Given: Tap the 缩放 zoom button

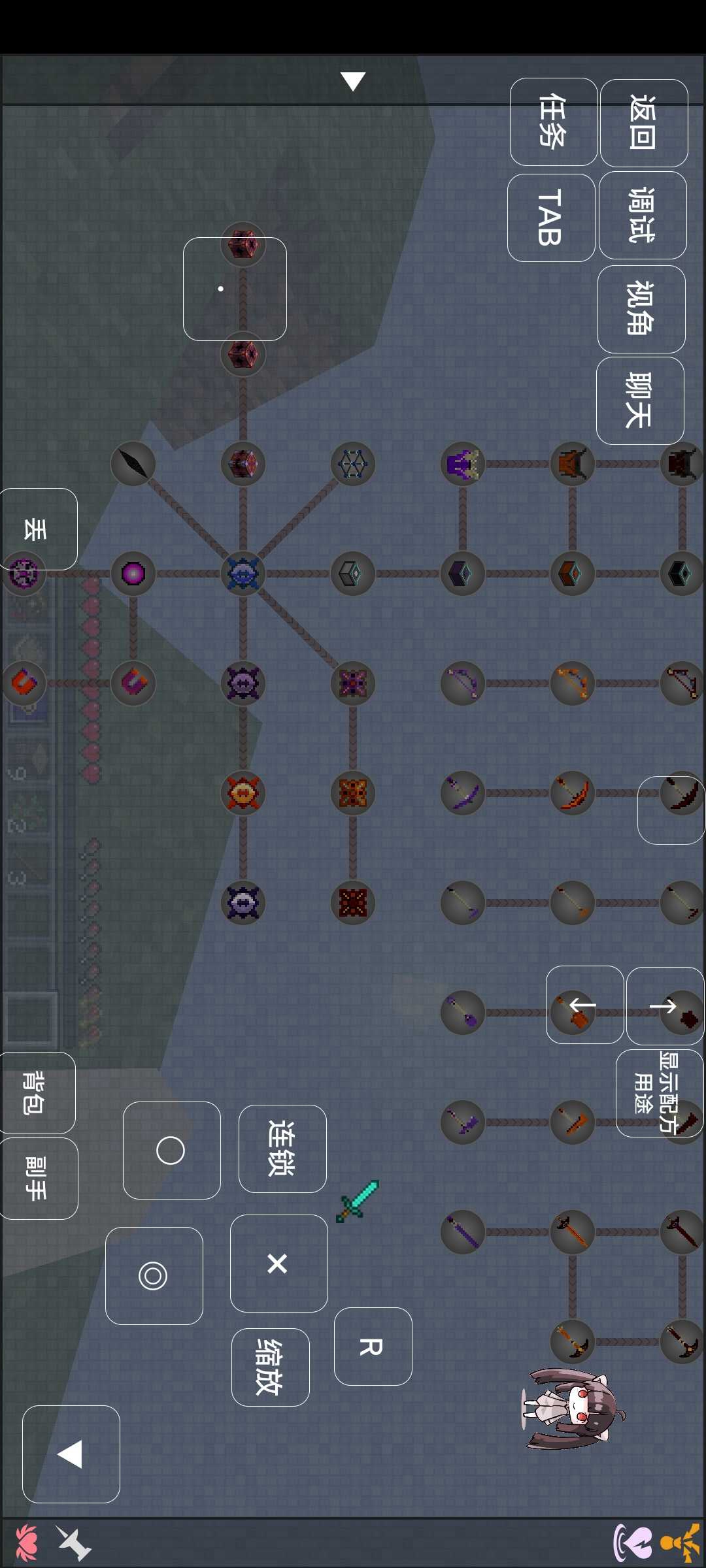Looking at the screenshot, I should [x=270, y=1367].
